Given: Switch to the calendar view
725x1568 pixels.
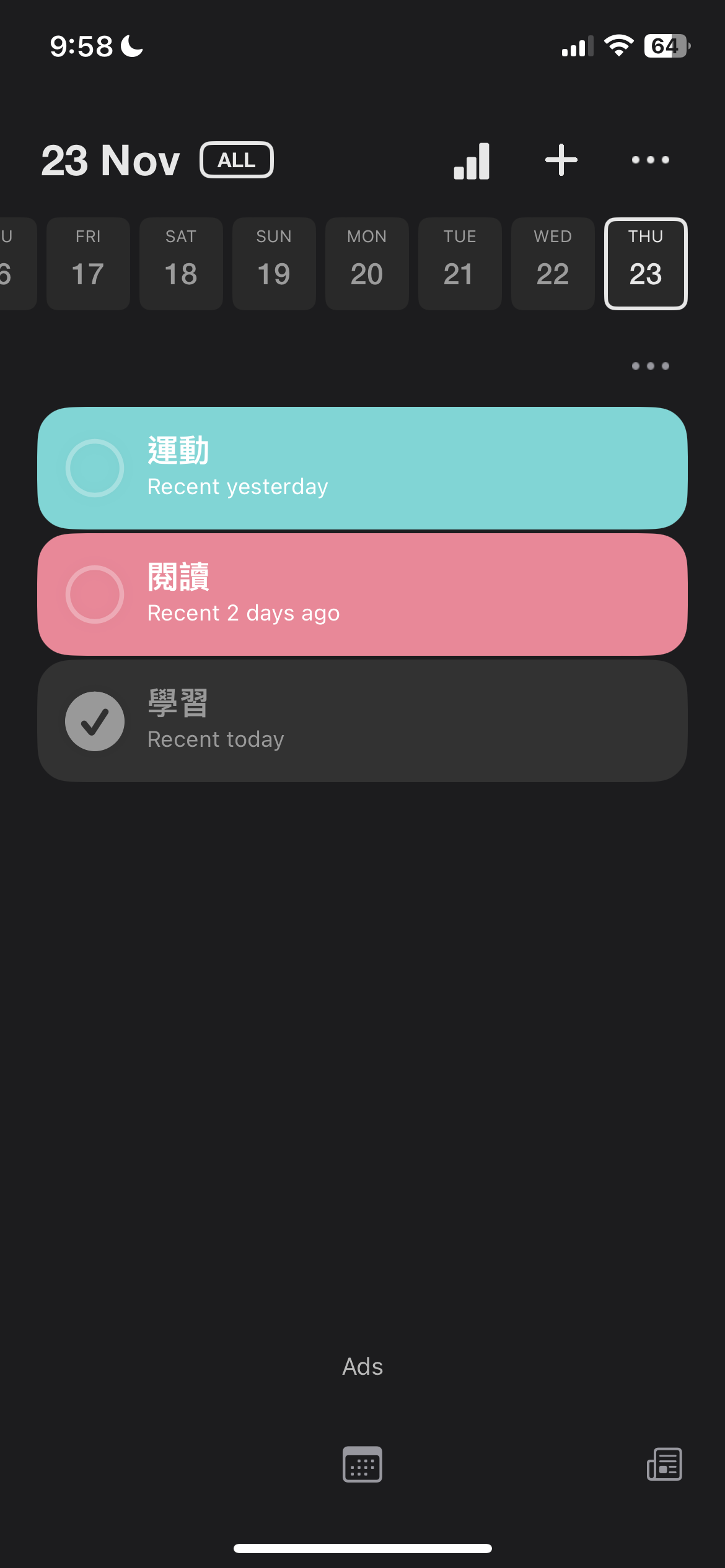Looking at the screenshot, I should tap(362, 1465).
